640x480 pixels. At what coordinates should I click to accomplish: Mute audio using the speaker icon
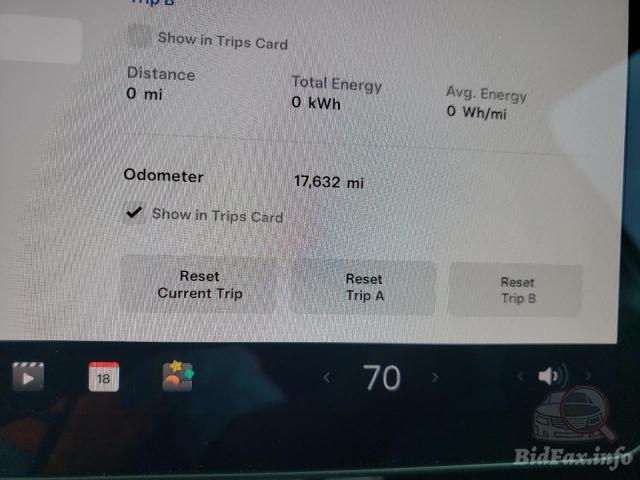point(551,376)
